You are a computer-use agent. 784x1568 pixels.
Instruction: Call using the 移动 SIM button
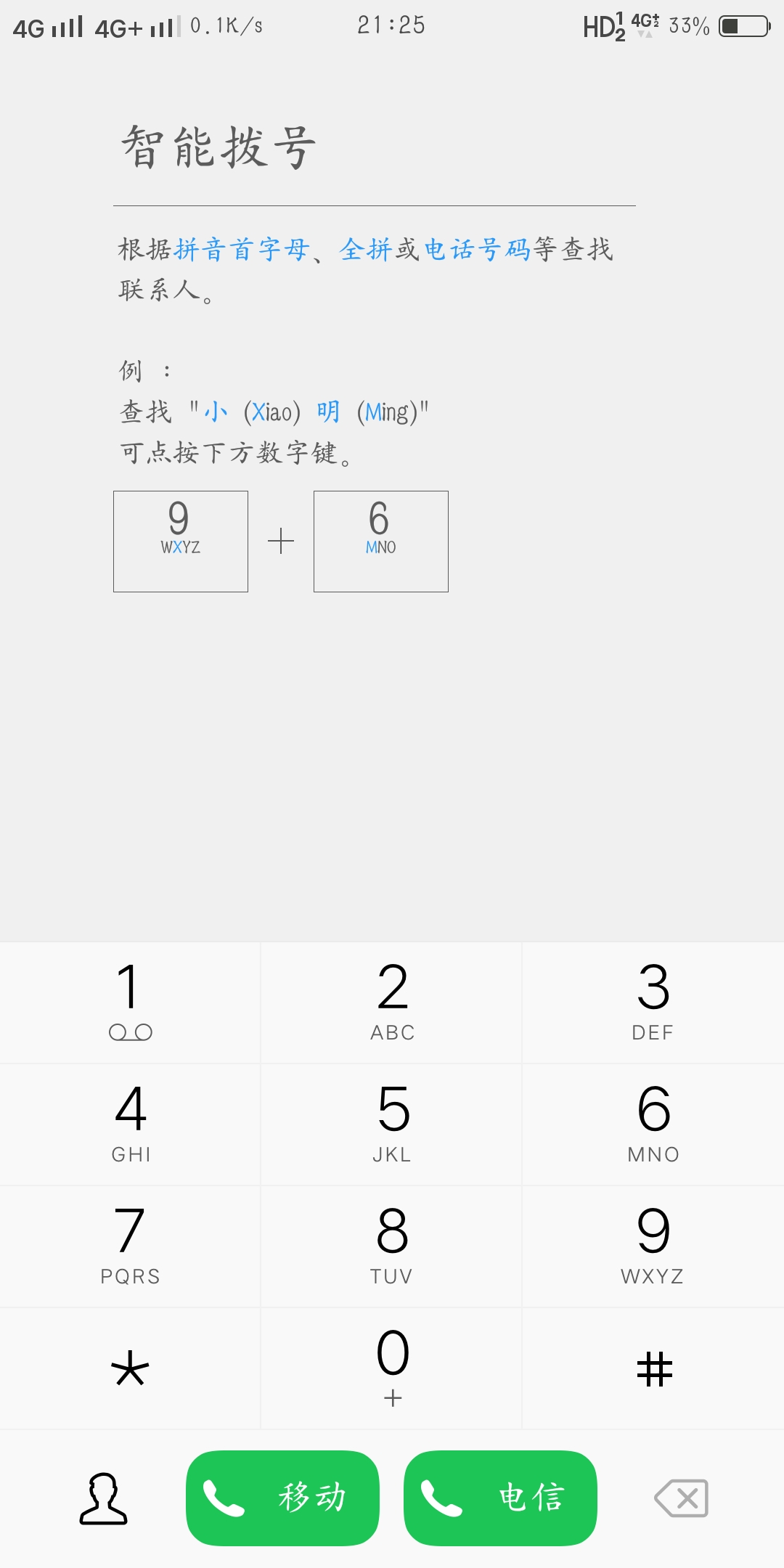(282, 1498)
